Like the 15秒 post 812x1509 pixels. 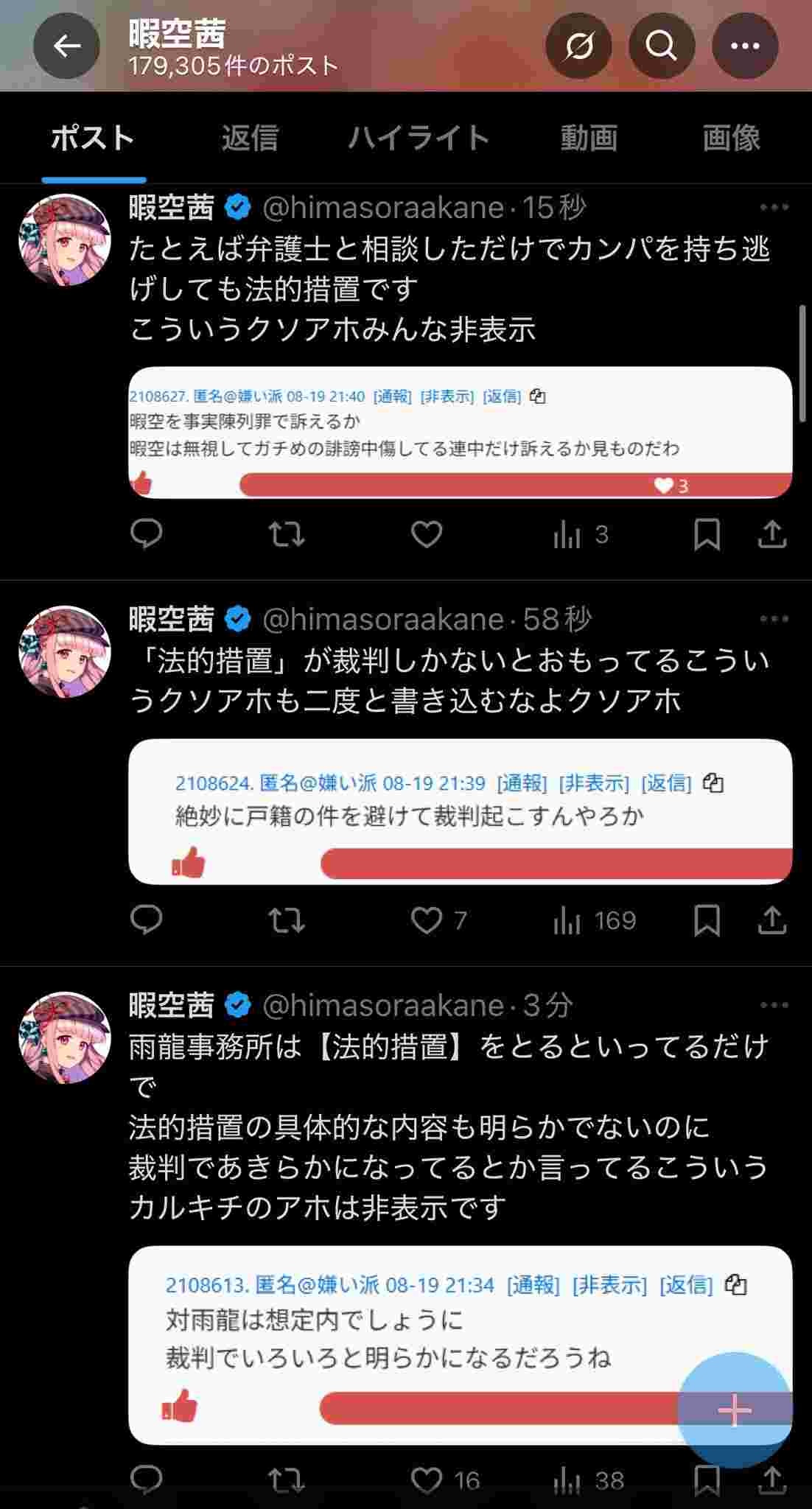pyautogui.click(x=426, y=534)
